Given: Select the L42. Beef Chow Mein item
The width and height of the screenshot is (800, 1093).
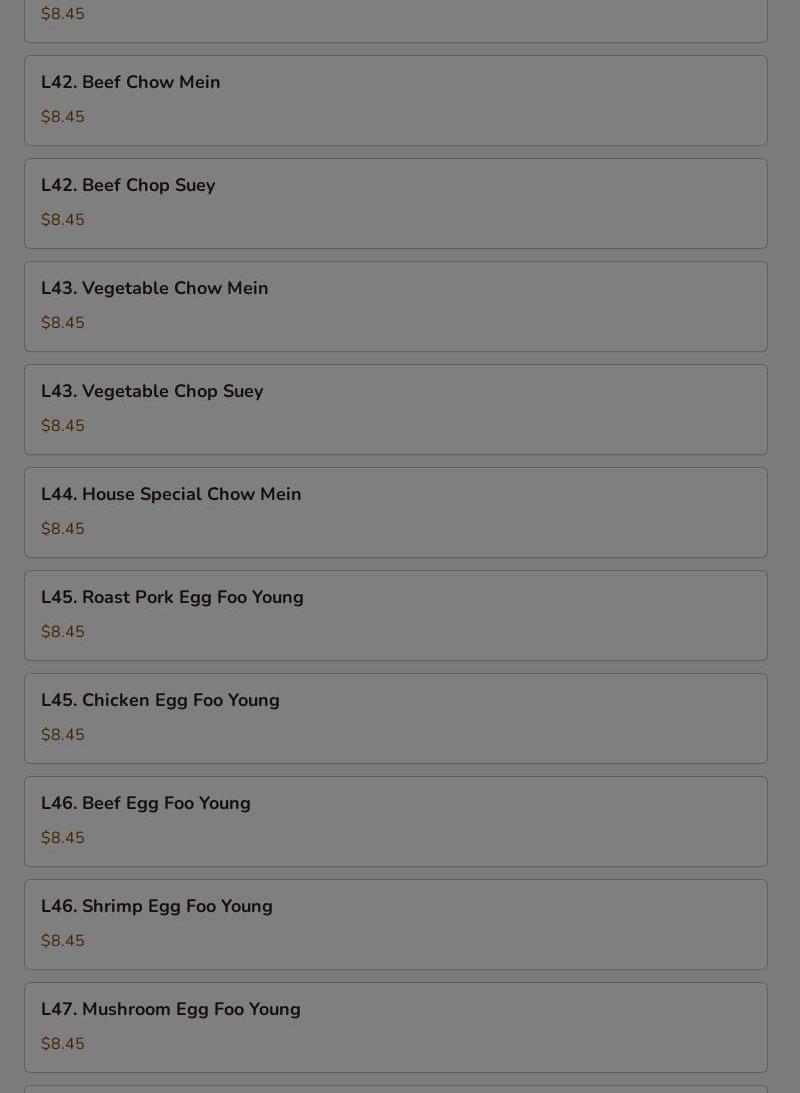Looking at the screenshot, I should [x=130, y=82].
